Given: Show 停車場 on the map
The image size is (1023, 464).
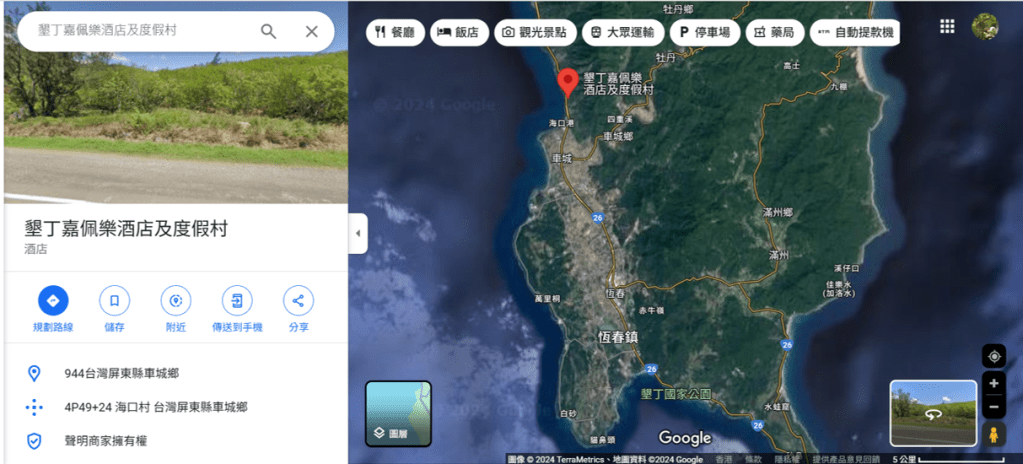Looking at the screenshot, I should click(x=705, y=32).
